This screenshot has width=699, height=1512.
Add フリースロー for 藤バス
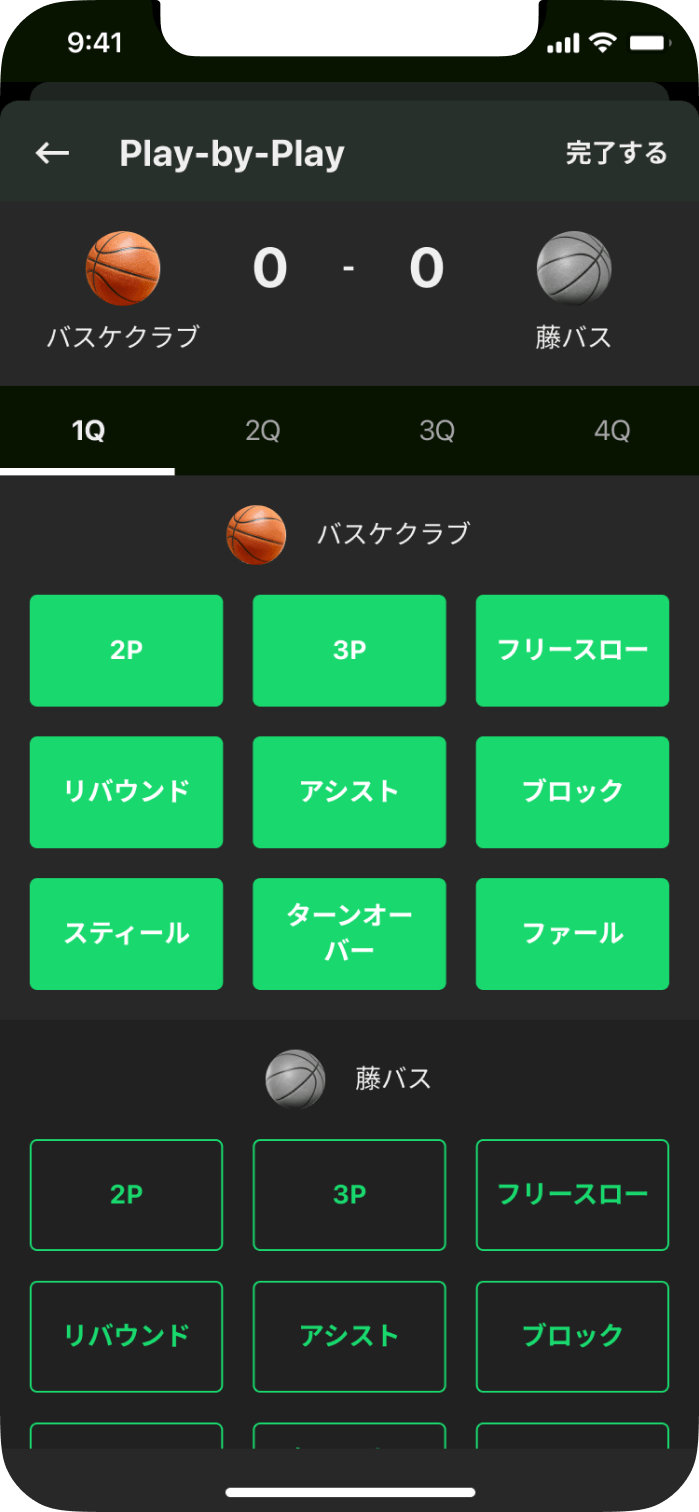pyautogui.click(x=572, y=1194)
